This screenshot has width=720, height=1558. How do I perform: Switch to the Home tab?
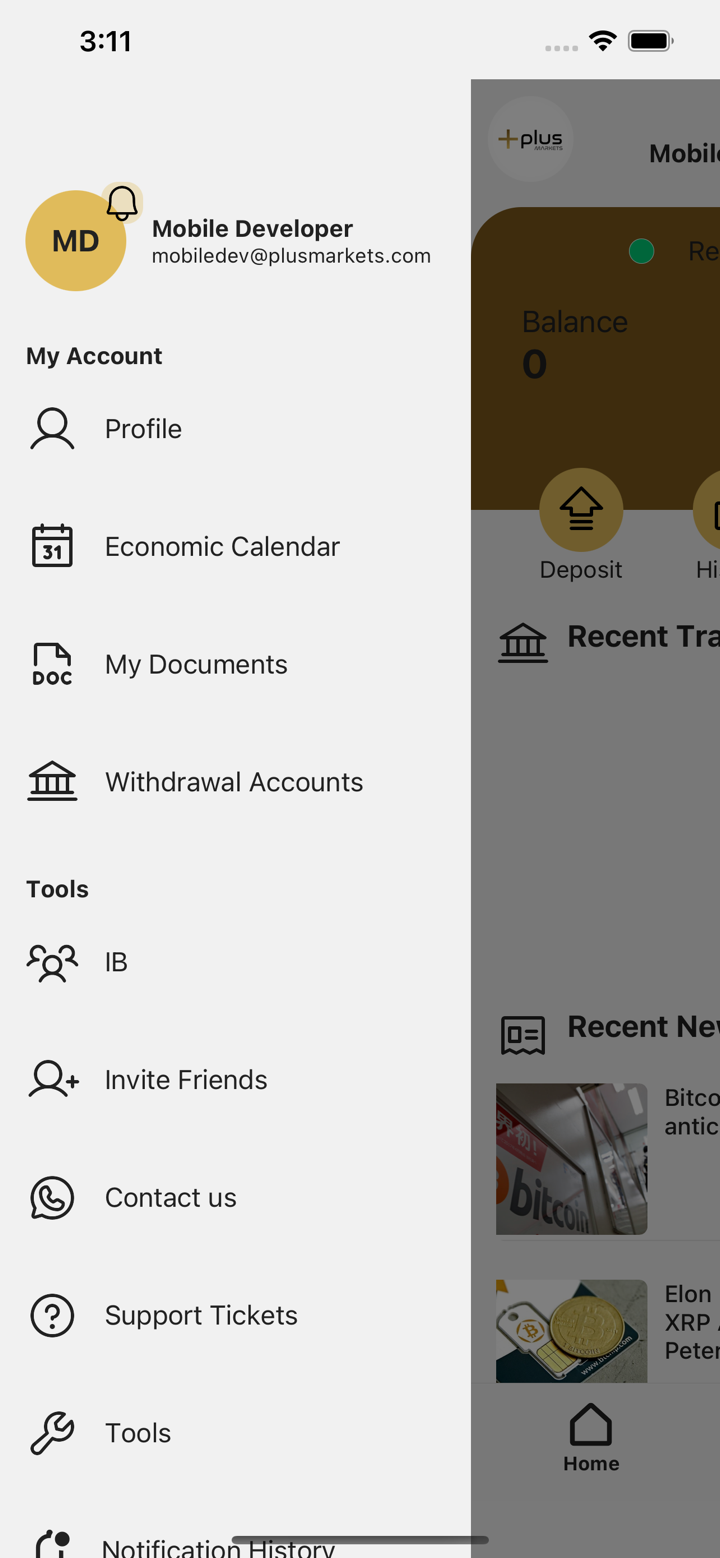pos(591,1438)
